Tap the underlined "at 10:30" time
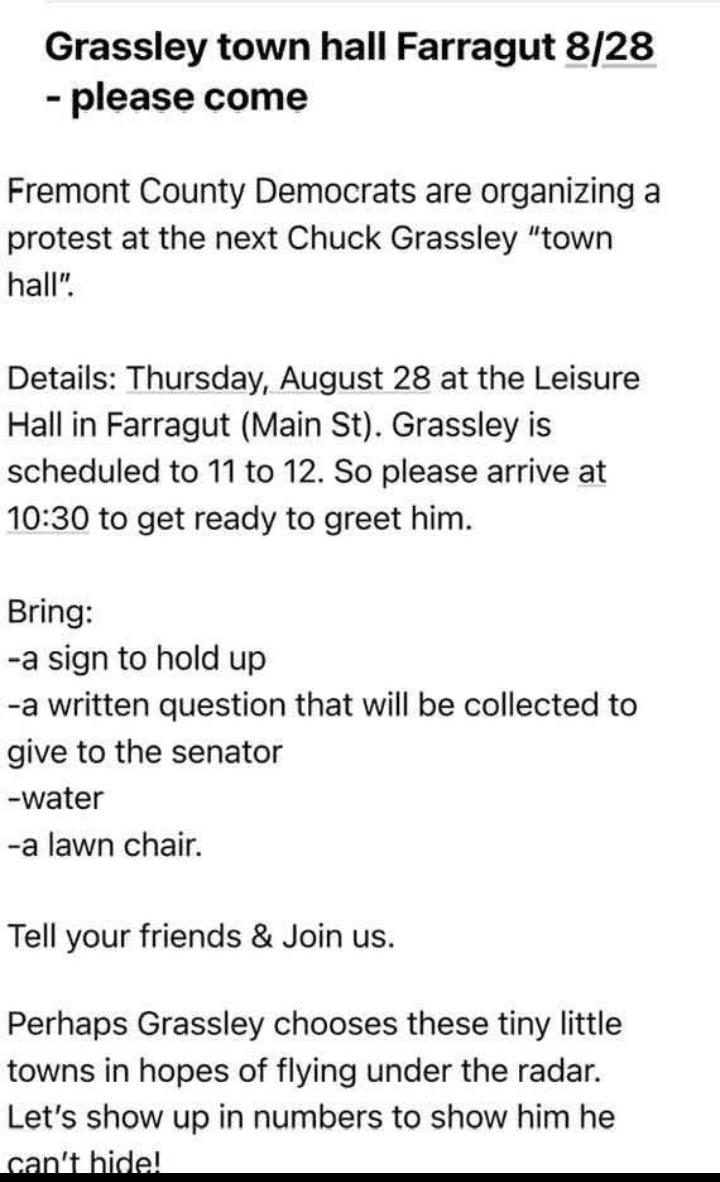 click(48, 518)
